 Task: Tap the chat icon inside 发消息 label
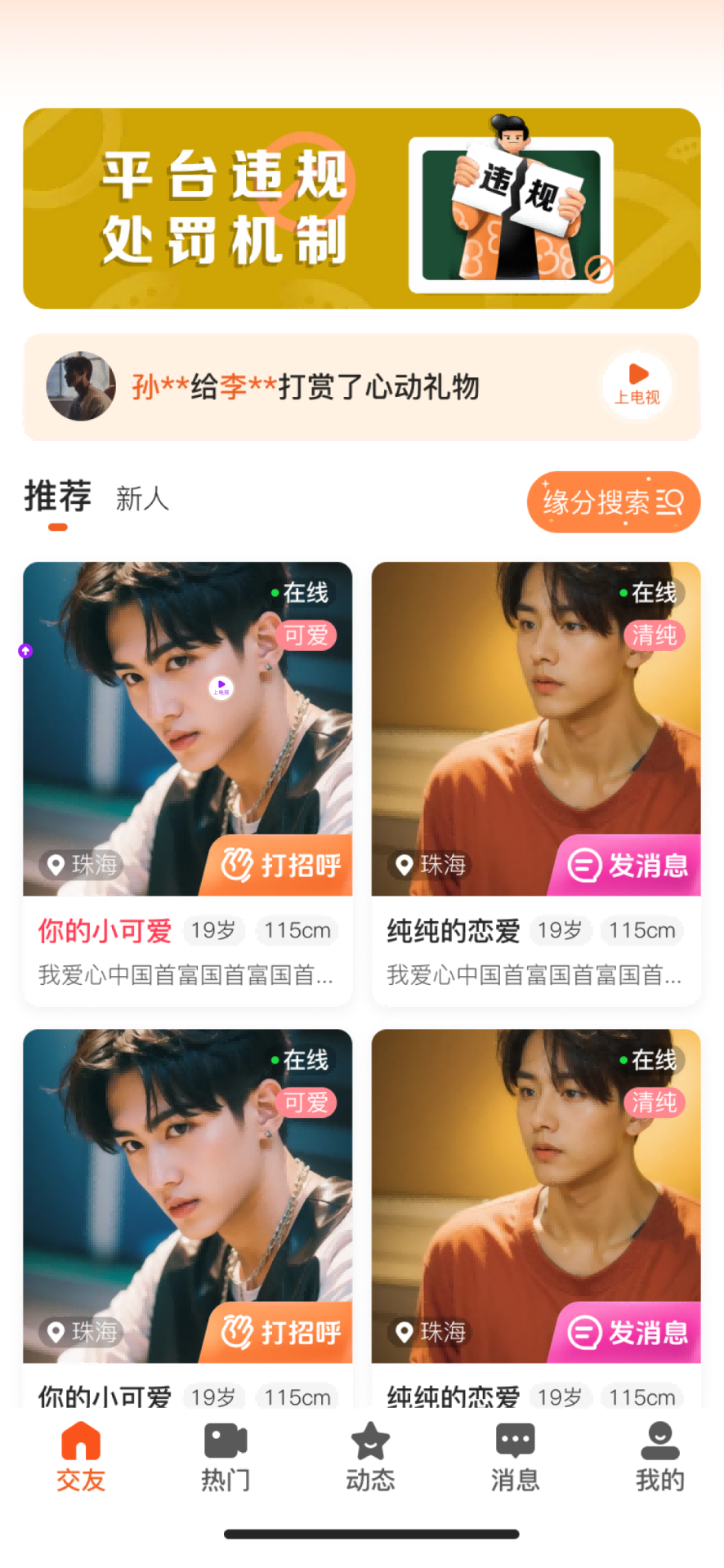(x=583, y=866)
